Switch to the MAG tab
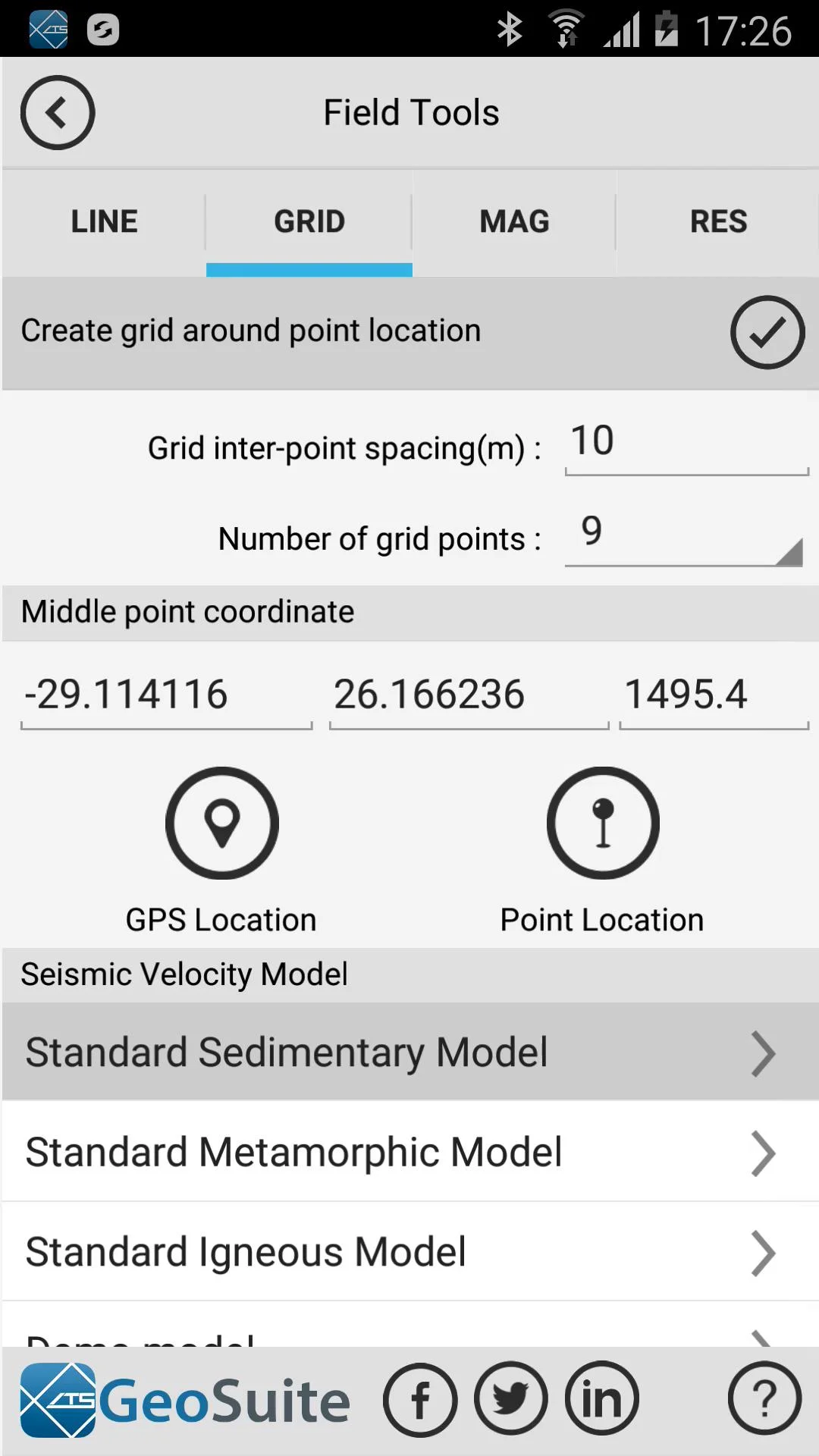Image resolution: width=819 pixels, height=1456 pixels. 514,222
